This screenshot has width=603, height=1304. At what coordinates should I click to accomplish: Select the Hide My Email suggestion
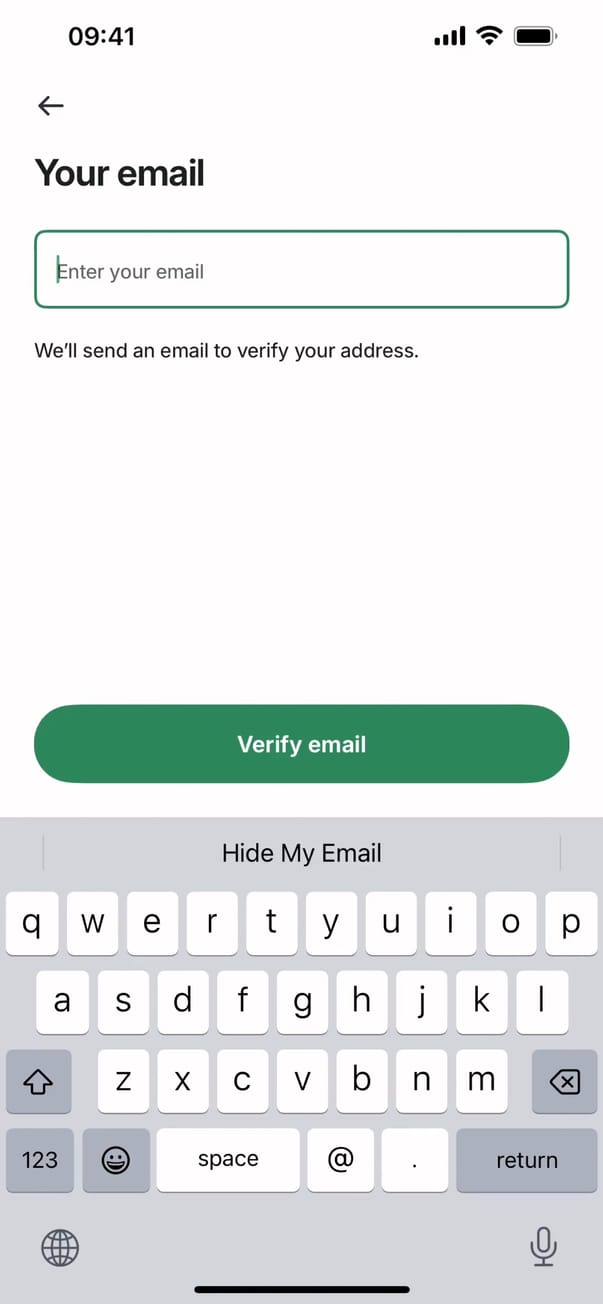coord(301,853)
